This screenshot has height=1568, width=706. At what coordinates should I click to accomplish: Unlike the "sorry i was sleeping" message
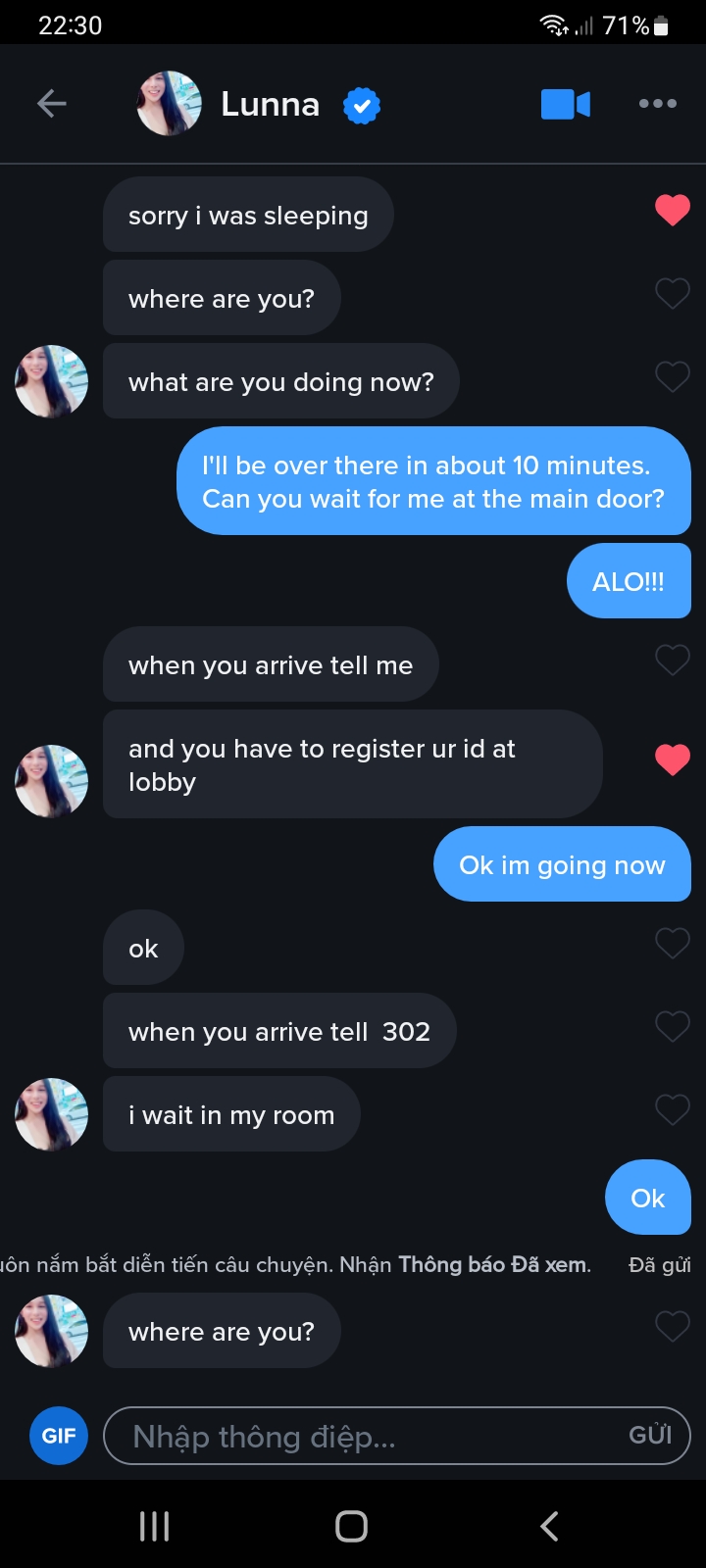pyautogui.click(x=673, y=210)
